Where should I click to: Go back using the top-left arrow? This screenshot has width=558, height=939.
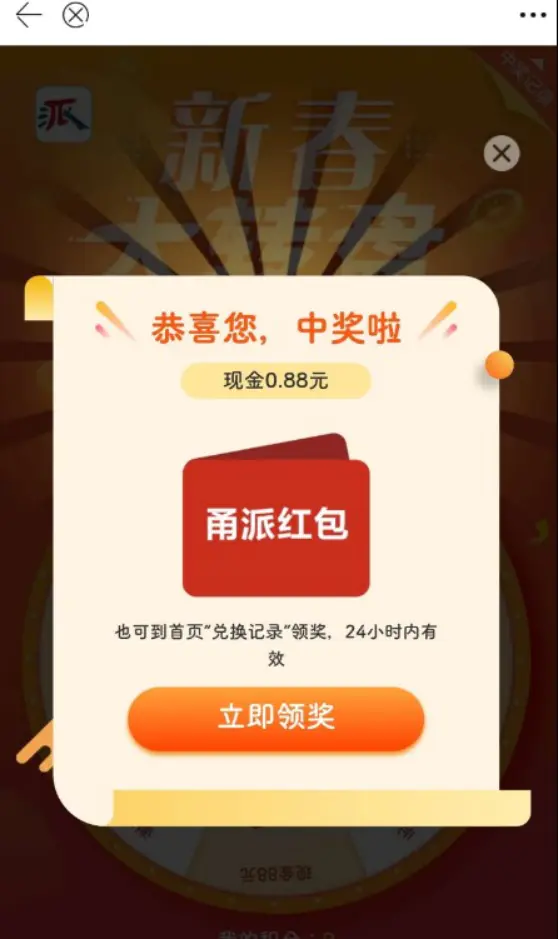pyautogui.click(x=28, y=15)
